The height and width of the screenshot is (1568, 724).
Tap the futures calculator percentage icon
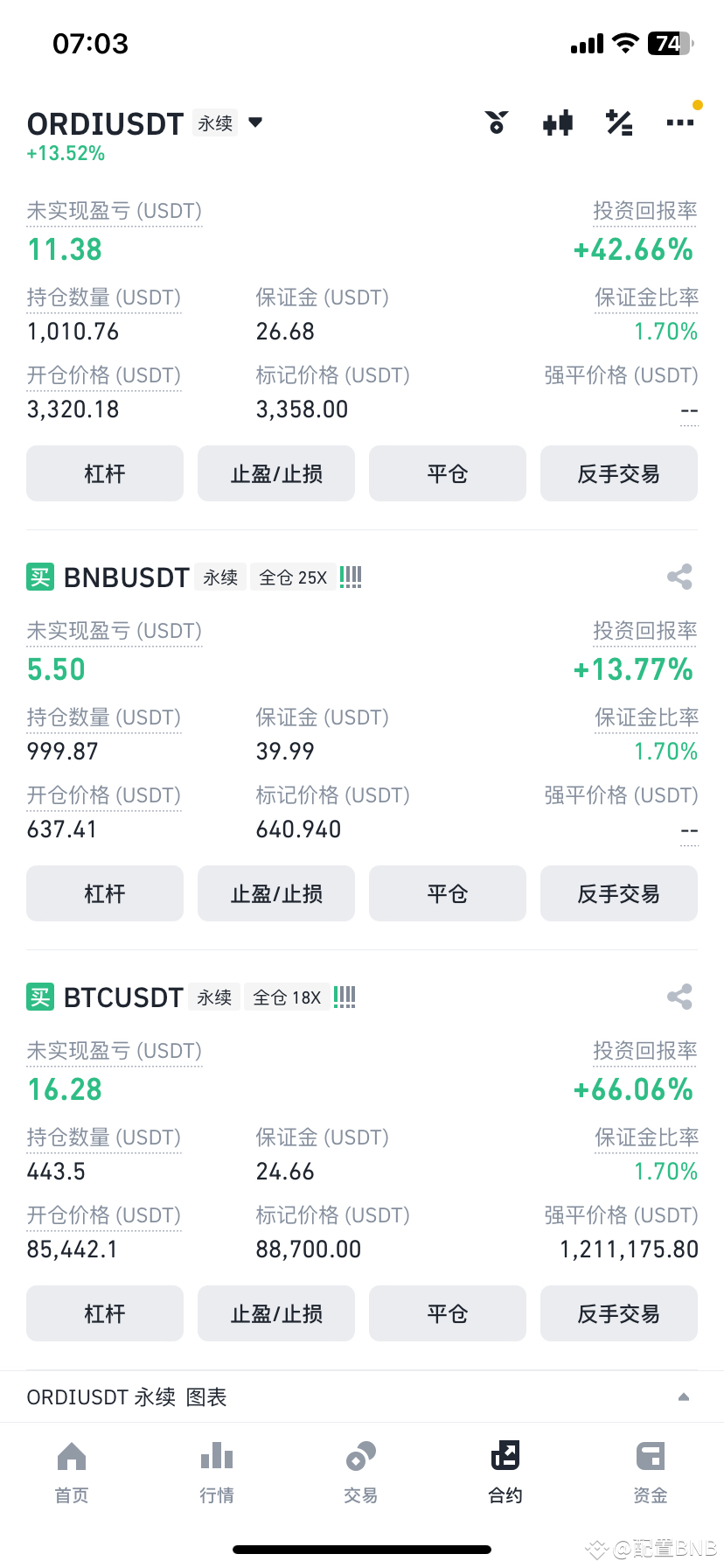[619, 123]
